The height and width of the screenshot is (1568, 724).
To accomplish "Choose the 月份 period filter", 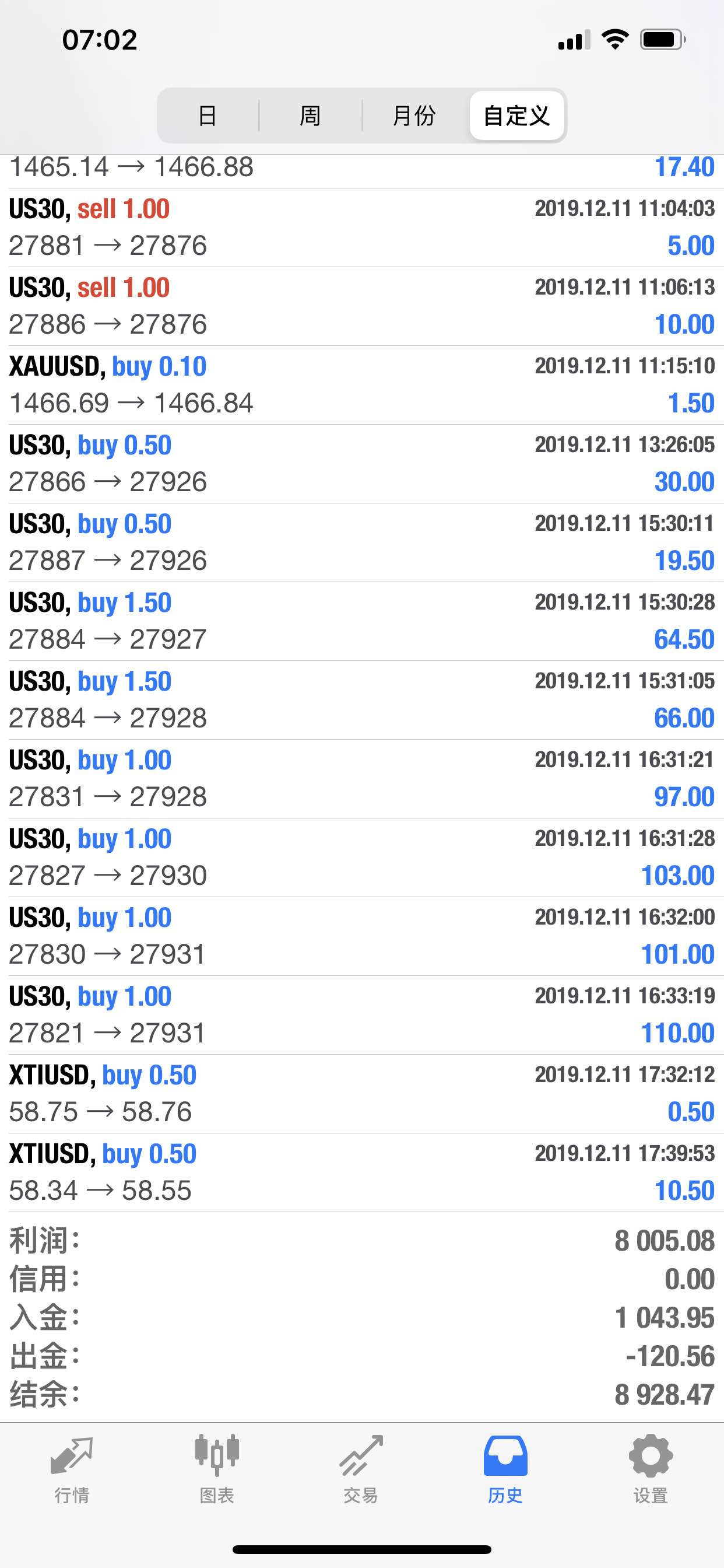I will point(414,115).
